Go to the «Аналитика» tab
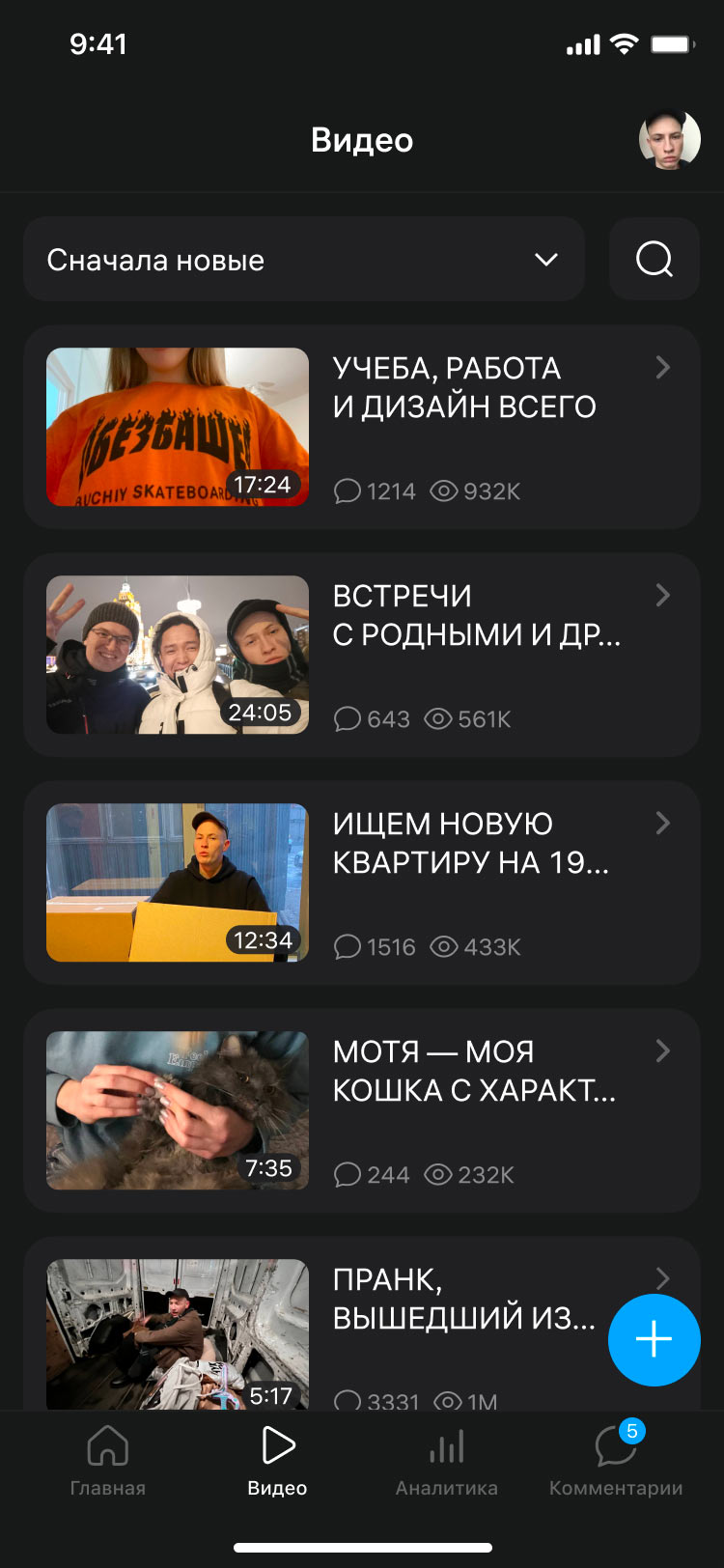Screen dimensions: 724x1568 coord(446,1460)
